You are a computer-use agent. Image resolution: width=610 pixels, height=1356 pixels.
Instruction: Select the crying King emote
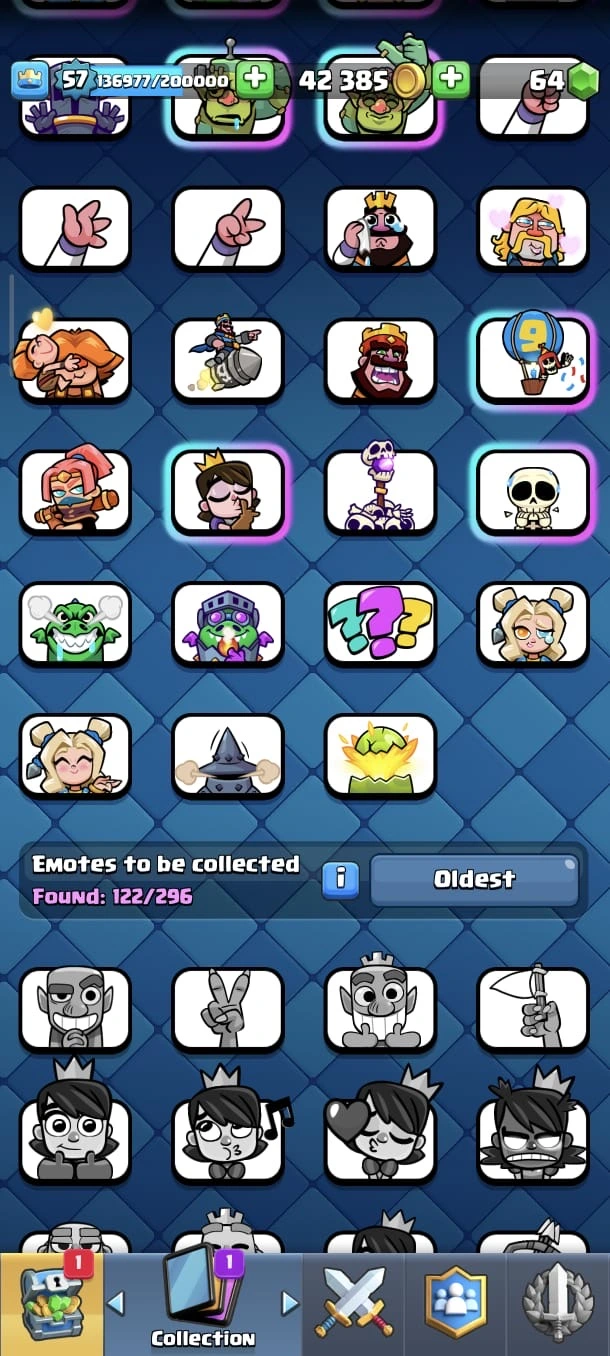[x=380, y=229]
